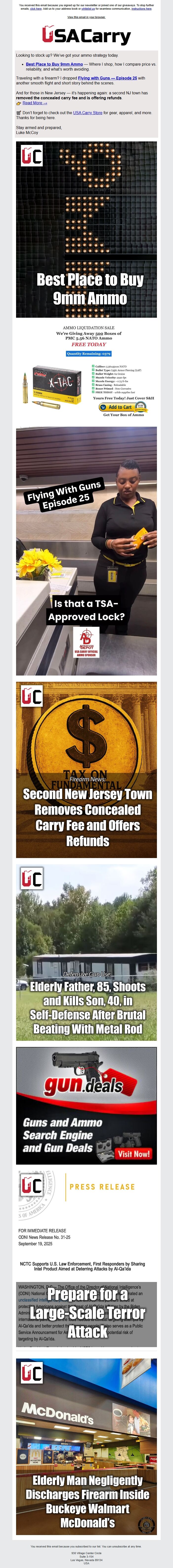Open the 'Best Place to Buy 9mm Ammo' text link
This screenshot has width=173, height=1568.
[54, 64]
